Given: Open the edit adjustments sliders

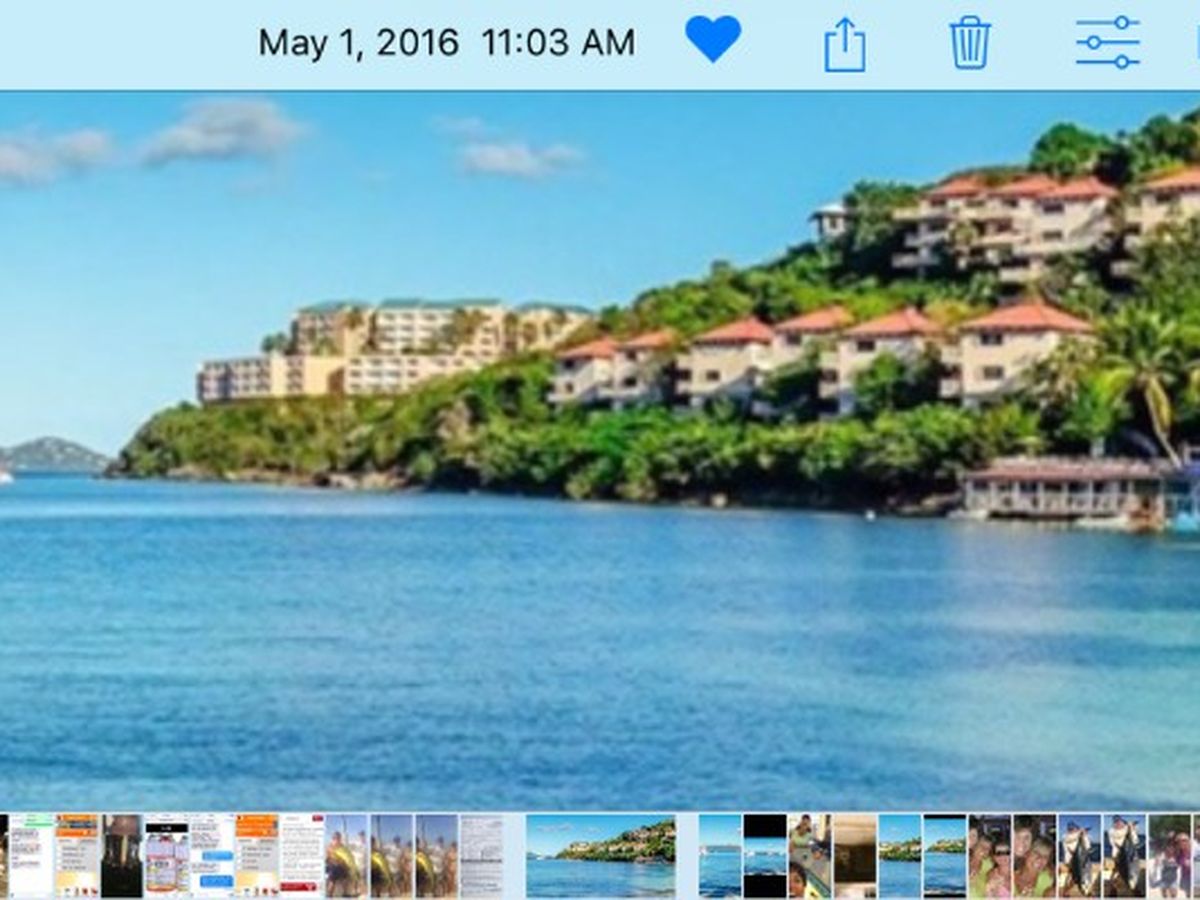Looking at the screenshot, I should pos(1107,42).
